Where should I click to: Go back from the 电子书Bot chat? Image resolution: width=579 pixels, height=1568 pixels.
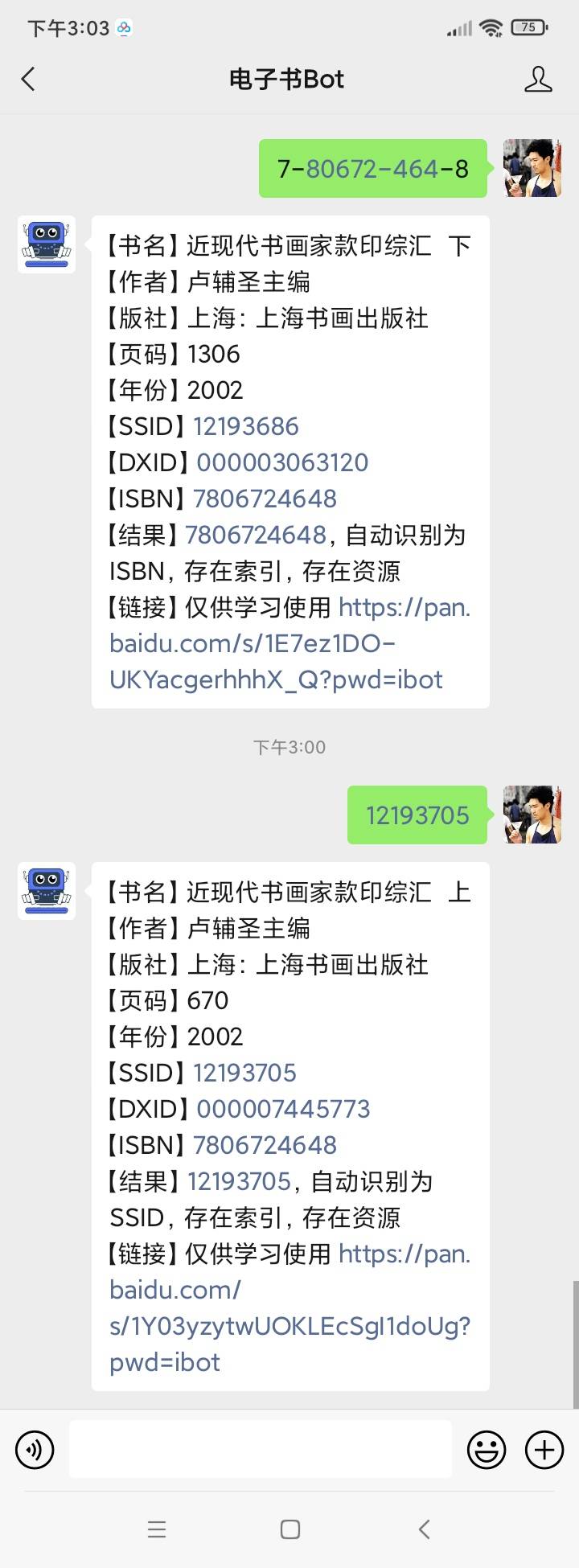click(x=29, y=79)
